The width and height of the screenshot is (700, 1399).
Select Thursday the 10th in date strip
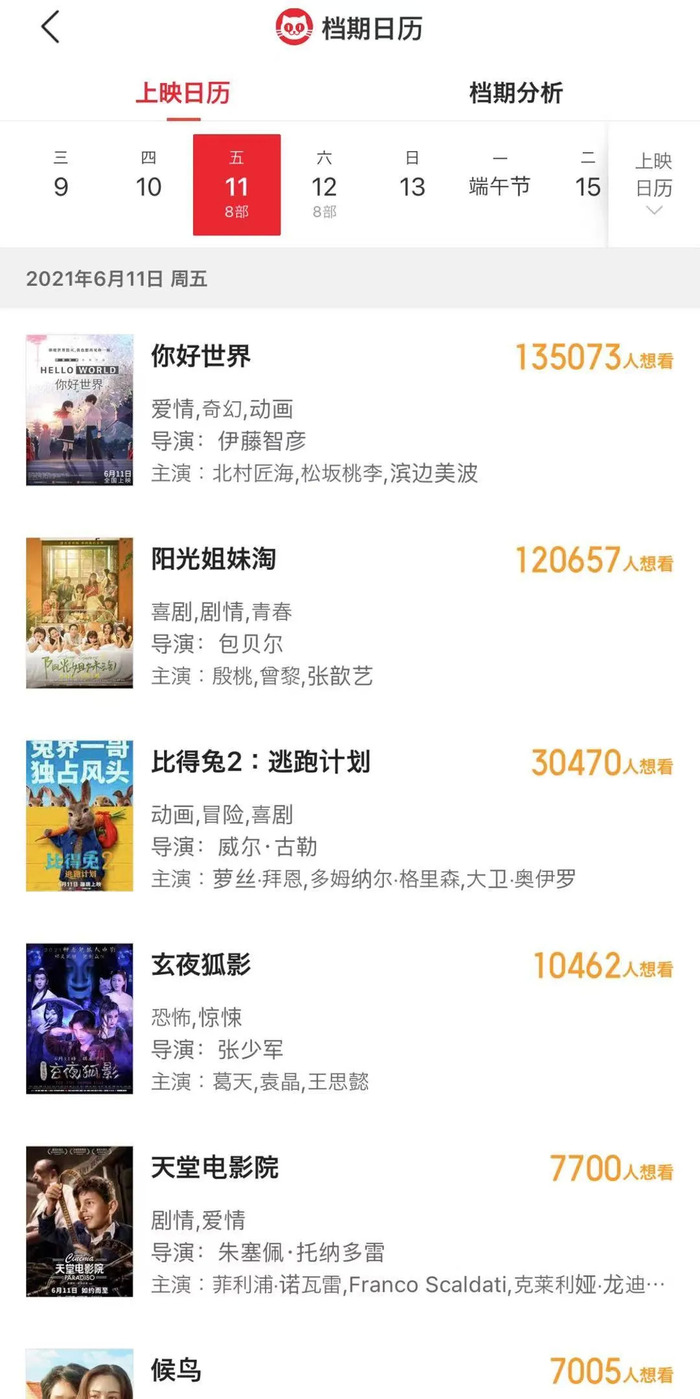tap(149, 176)
